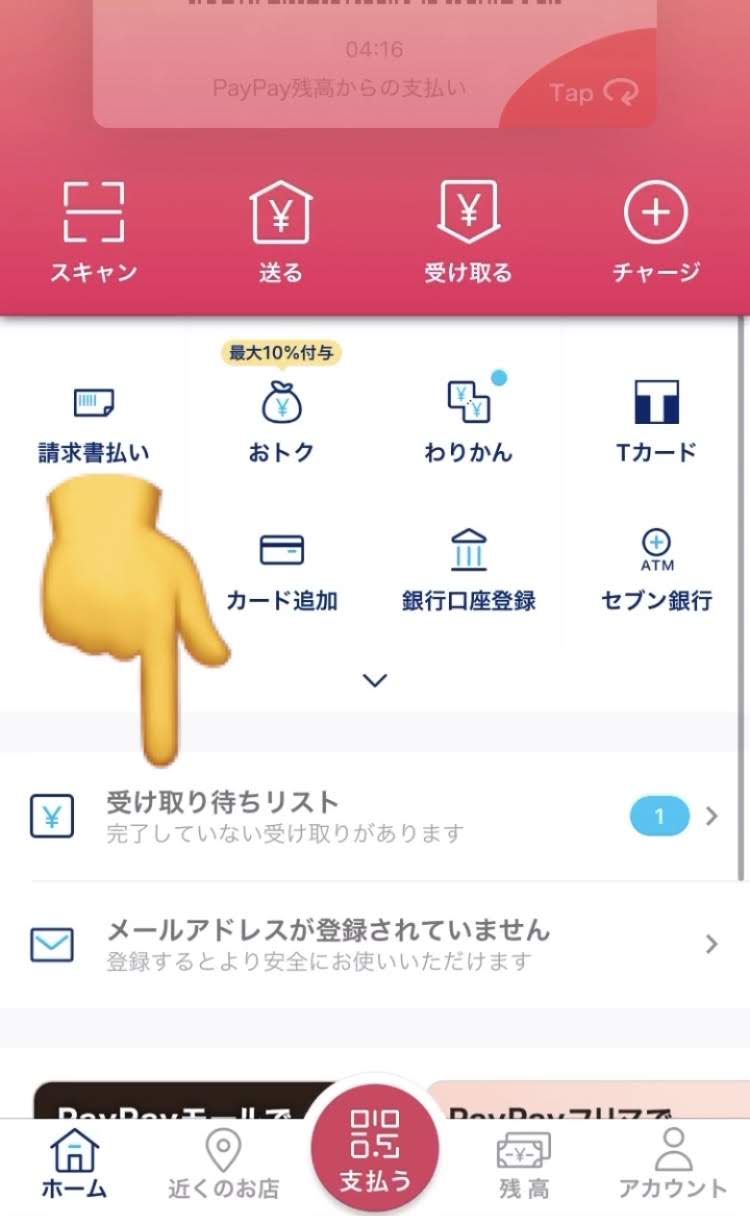Open the スキャン scanner
Viewport: 750px width, 1216px height.
tap(94, 232)
